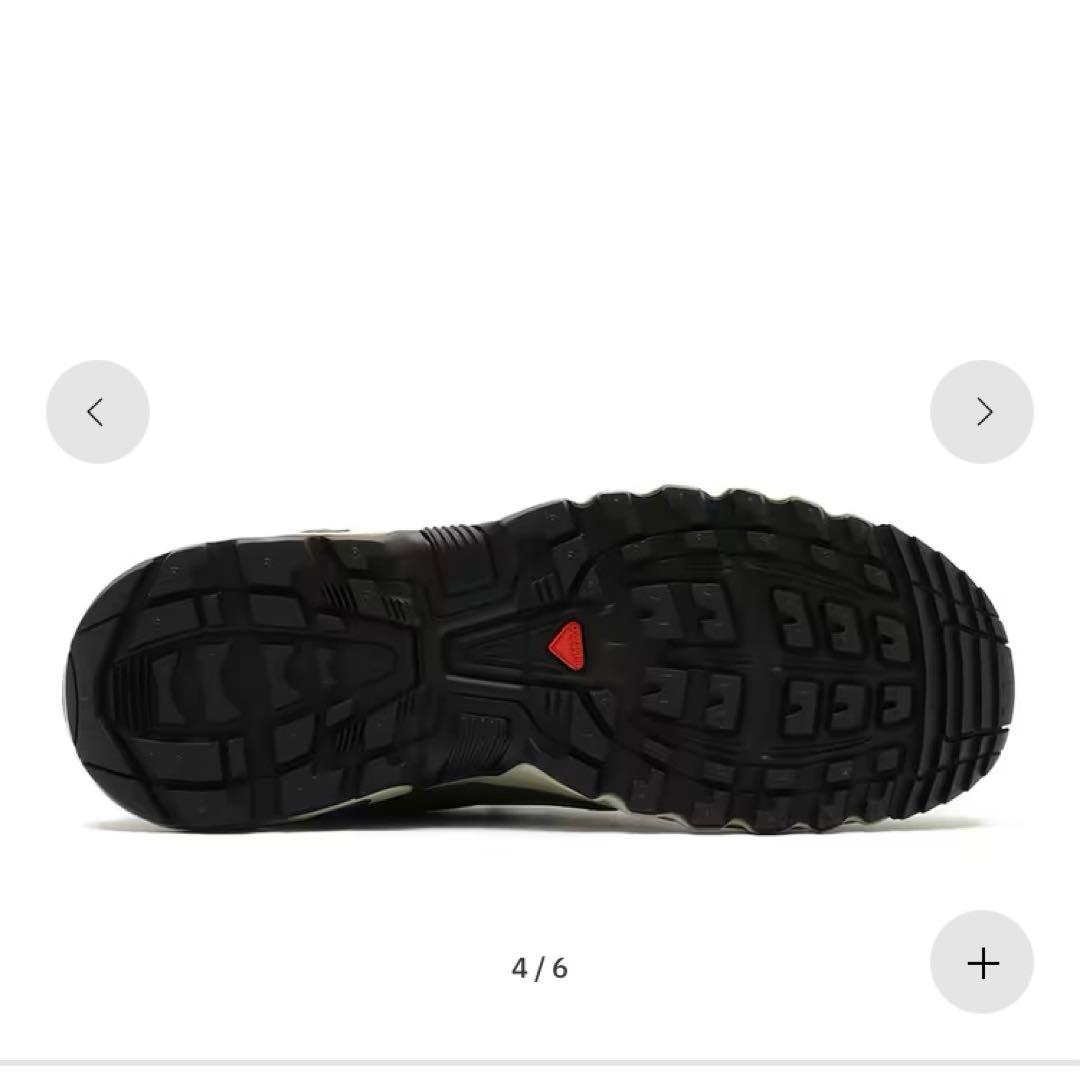Zoom in with the plus button

tap(982, 962)
